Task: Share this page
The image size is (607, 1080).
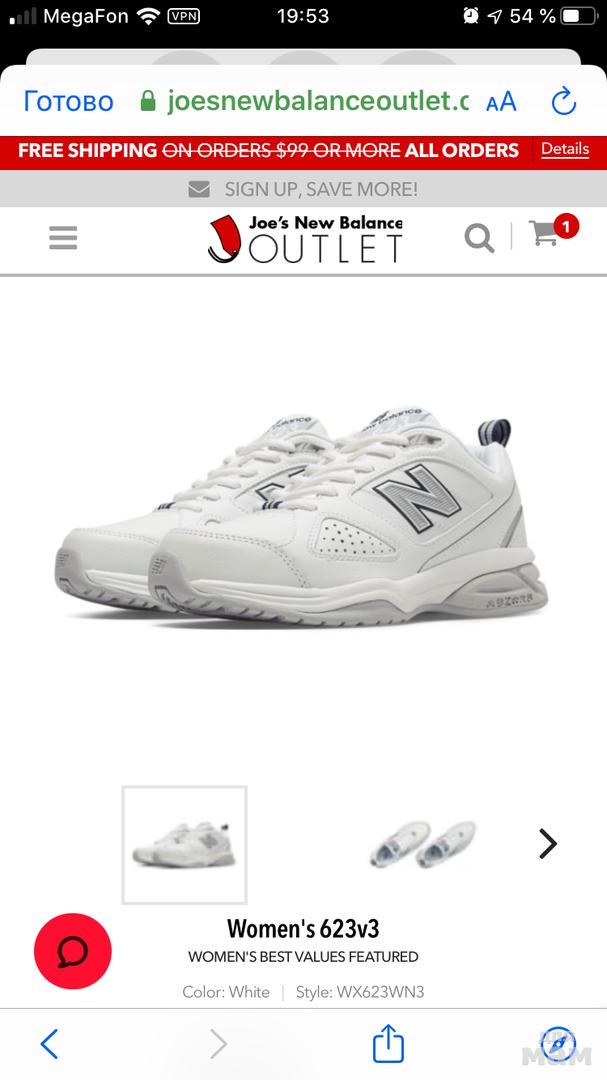Action: [388, 1044]
